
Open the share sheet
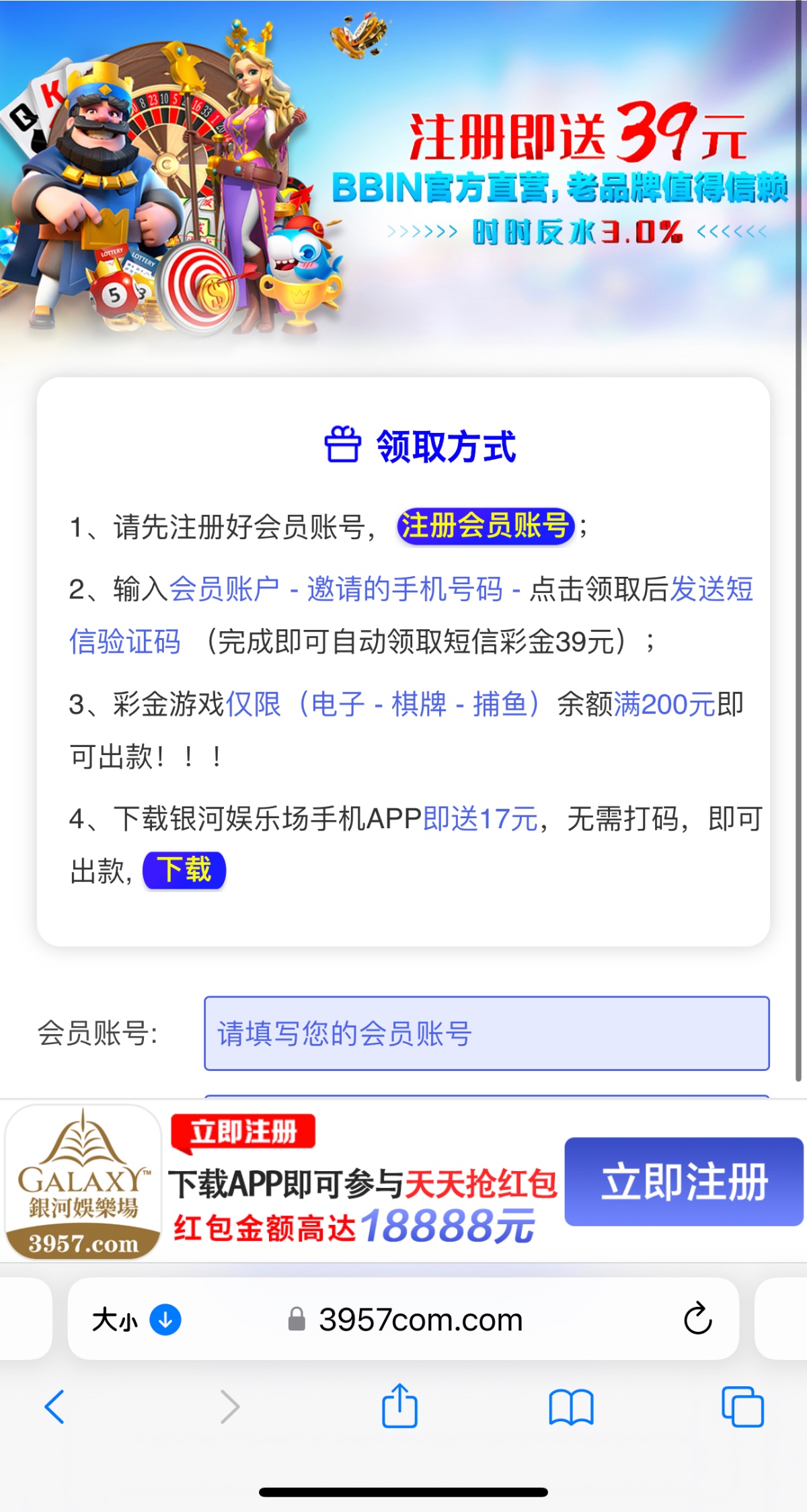click(400, 1406)
